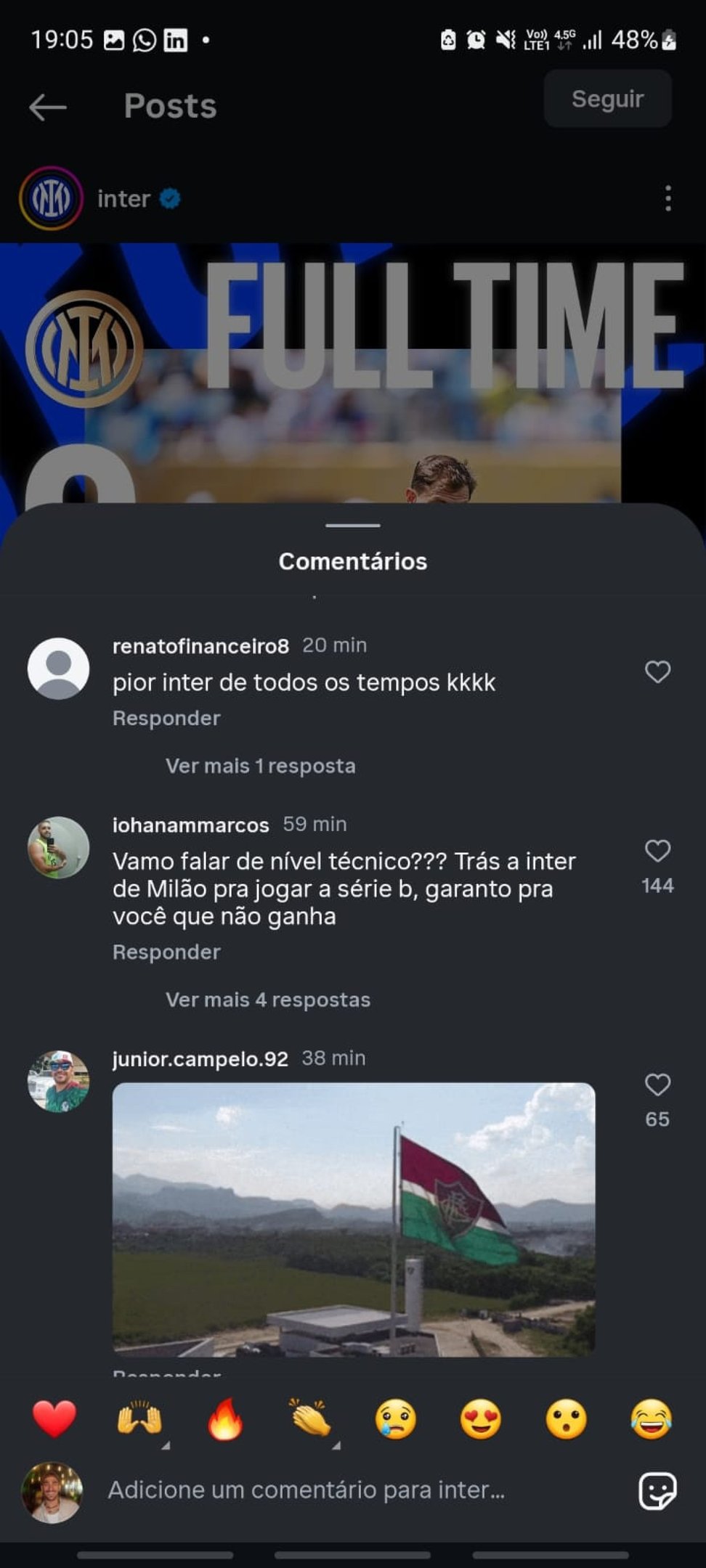Insert the clapping hands emoji
The width and height of the screenshot is (706, 1568).
pyautogui.click(x=310, y=1418)
